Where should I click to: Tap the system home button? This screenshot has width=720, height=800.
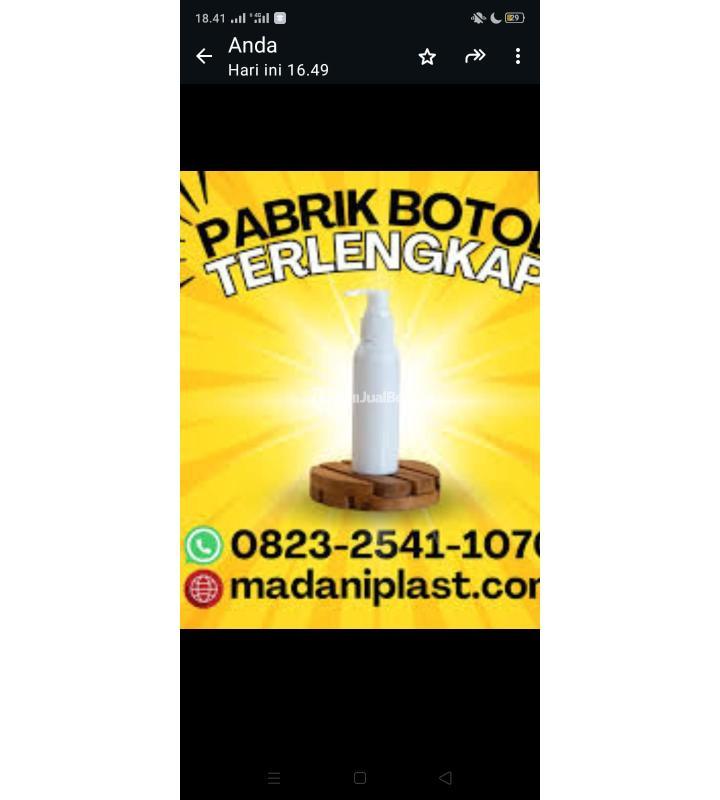(360, 777)
